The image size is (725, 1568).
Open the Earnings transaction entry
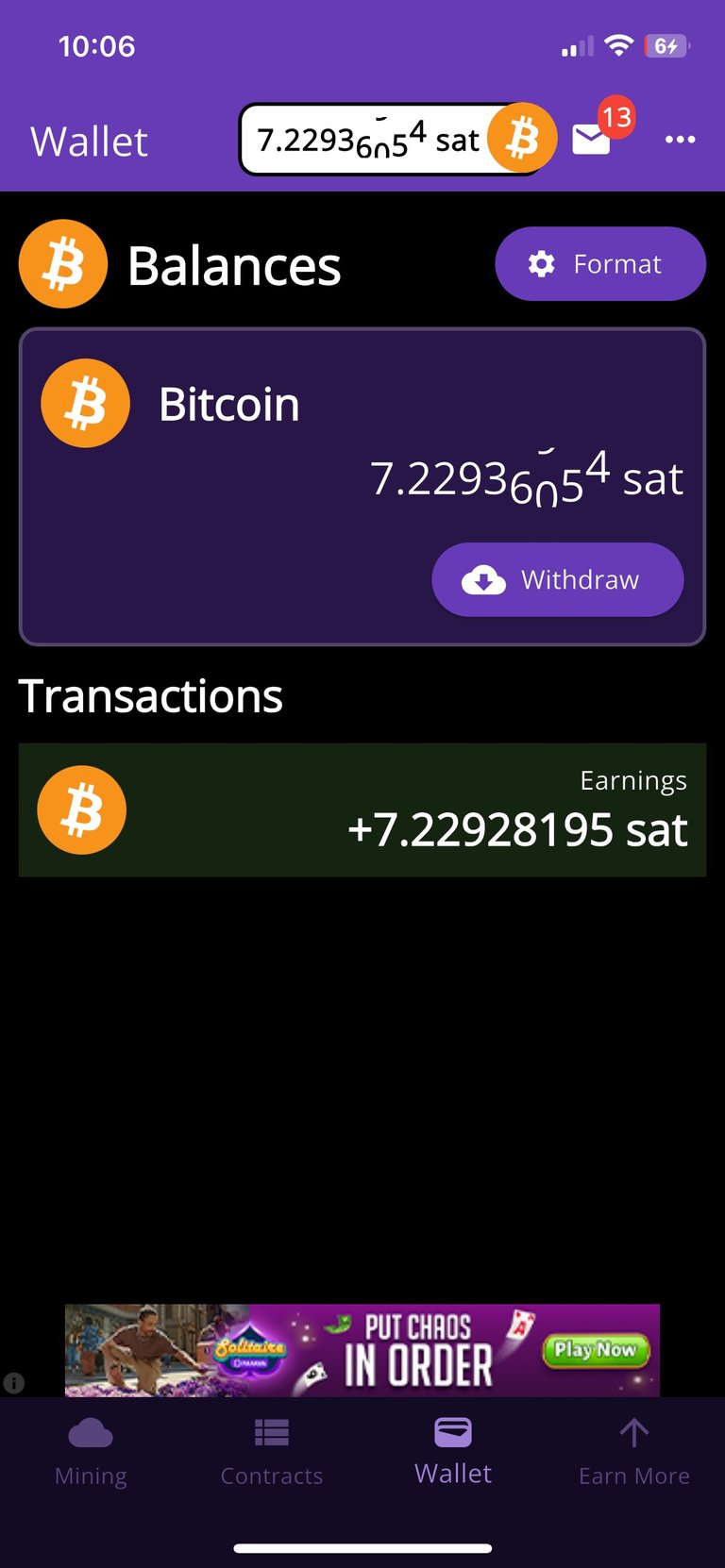362,809
